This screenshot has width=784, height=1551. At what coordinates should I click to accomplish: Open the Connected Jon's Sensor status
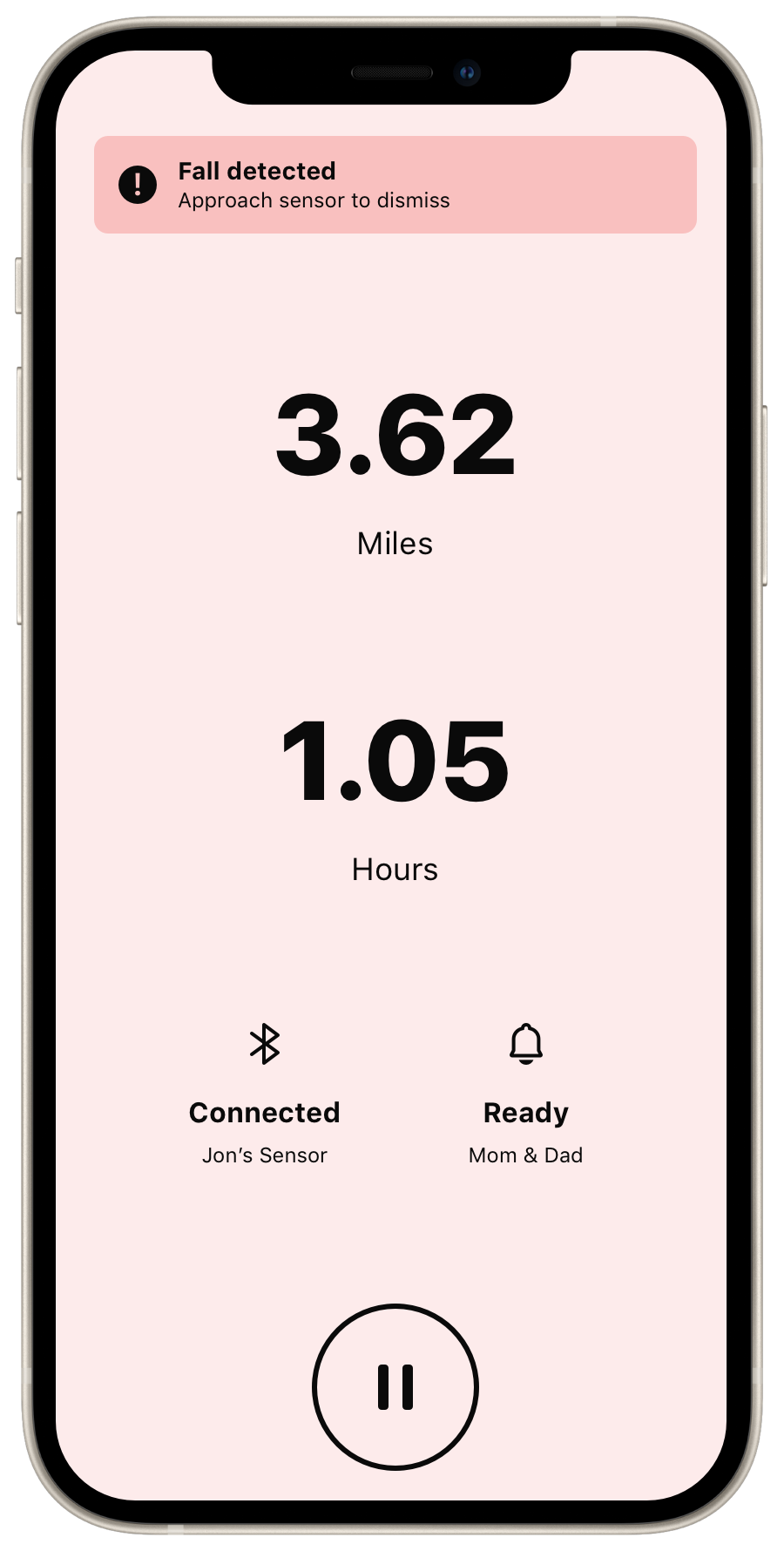pos(265,1095)
